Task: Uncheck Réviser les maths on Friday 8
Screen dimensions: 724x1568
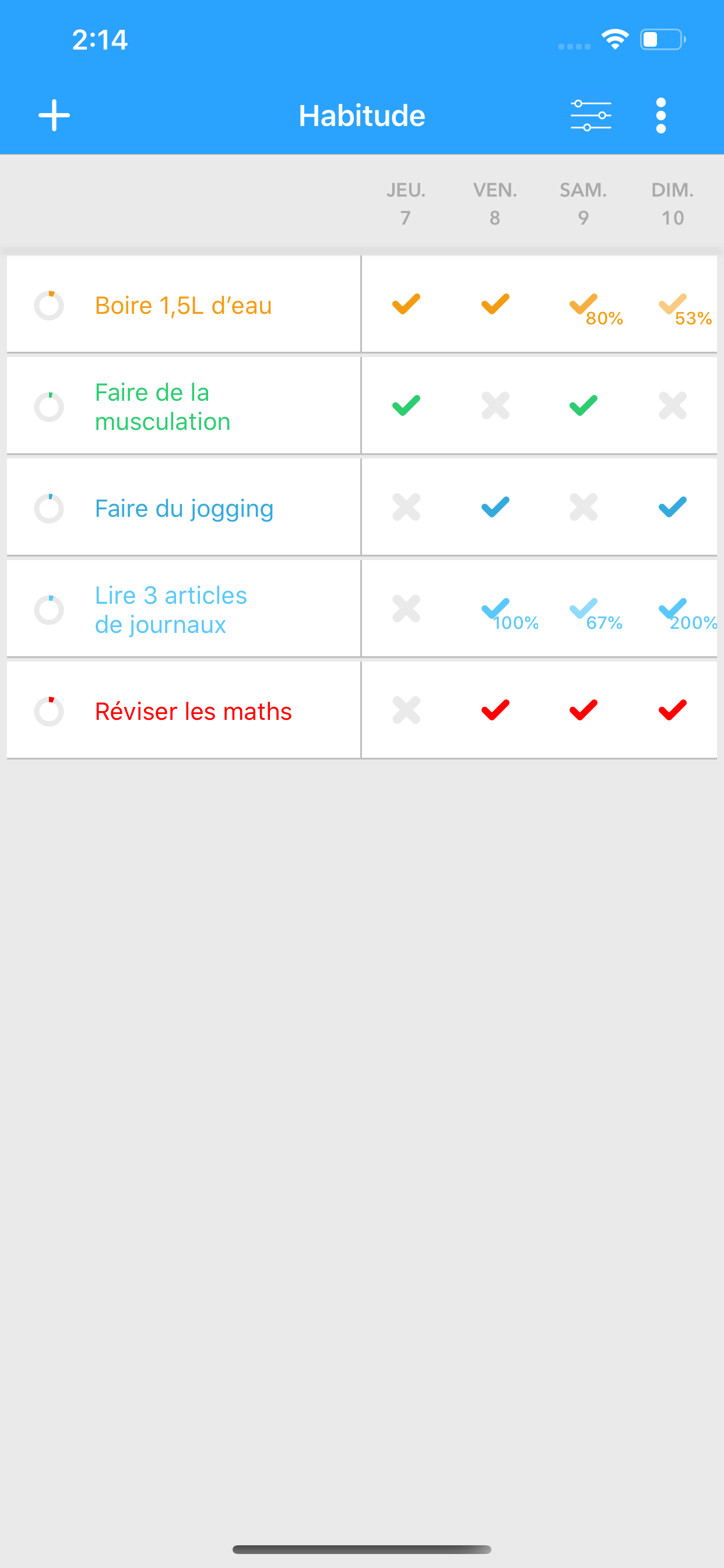Action: coord(495,710)
